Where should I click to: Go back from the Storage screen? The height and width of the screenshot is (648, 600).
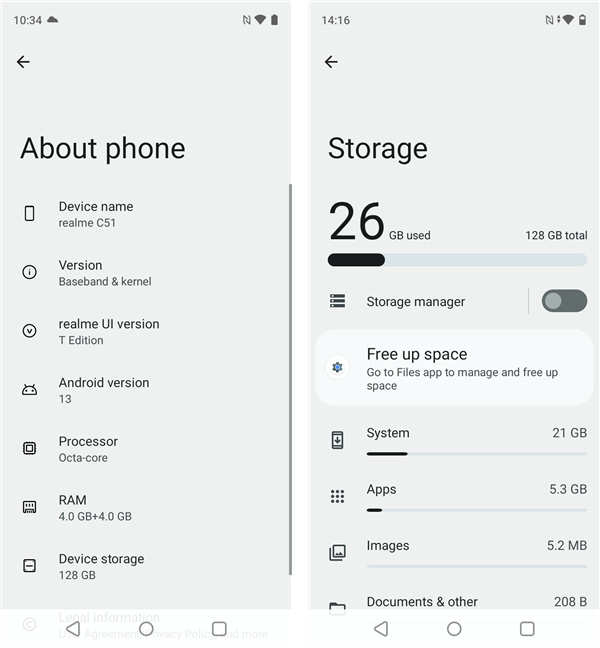[x=331, y=62]
